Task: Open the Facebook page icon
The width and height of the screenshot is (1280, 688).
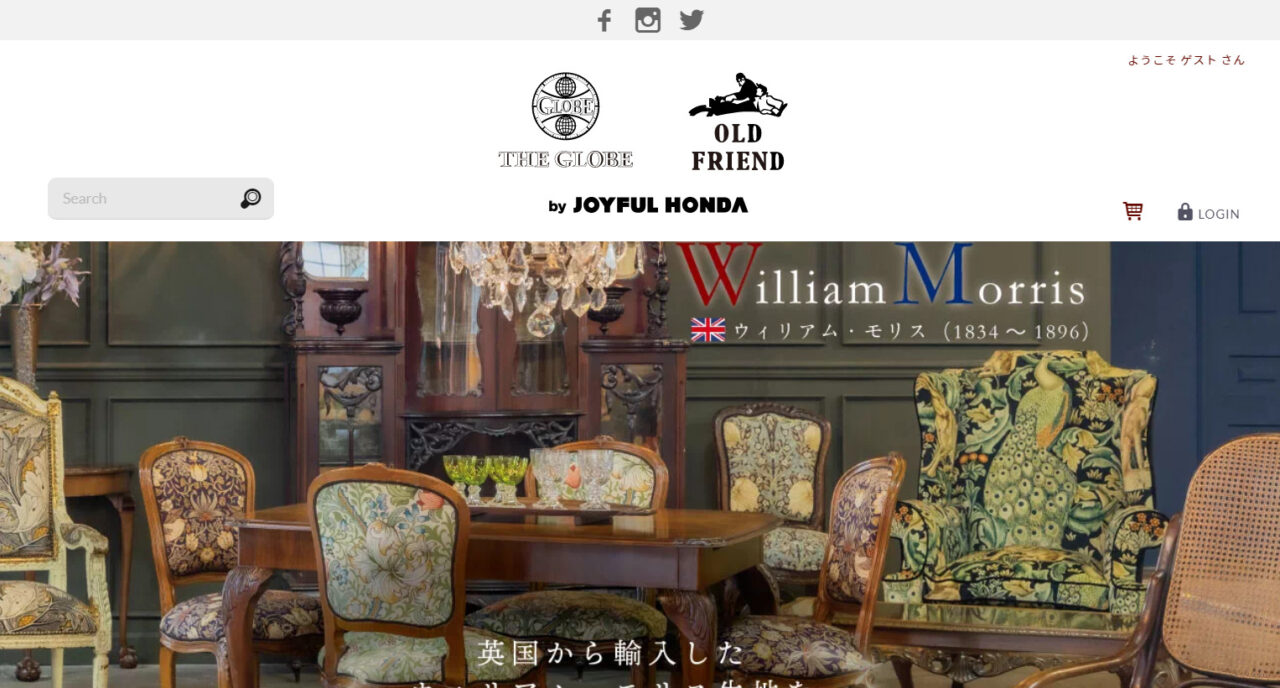Action: tap(604, 20)
